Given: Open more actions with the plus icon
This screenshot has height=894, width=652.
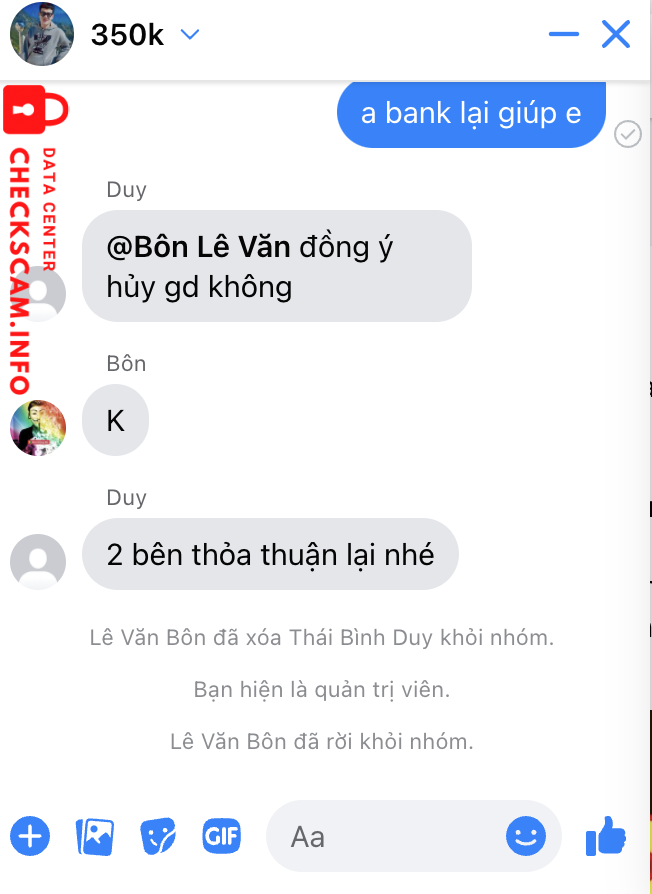Looking at the screenshot, I should (x=30, y=835).
